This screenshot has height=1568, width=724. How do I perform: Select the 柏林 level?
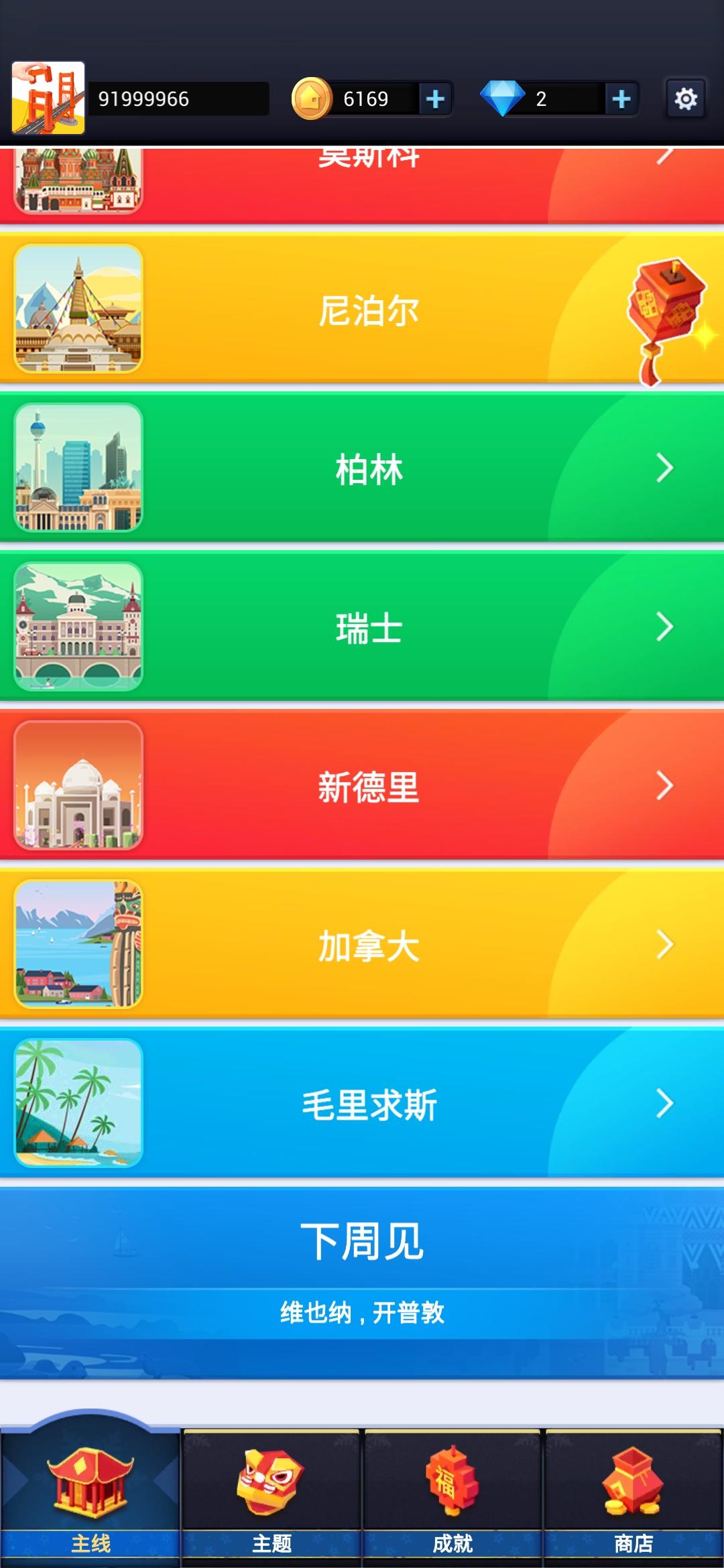pos(367,468)
